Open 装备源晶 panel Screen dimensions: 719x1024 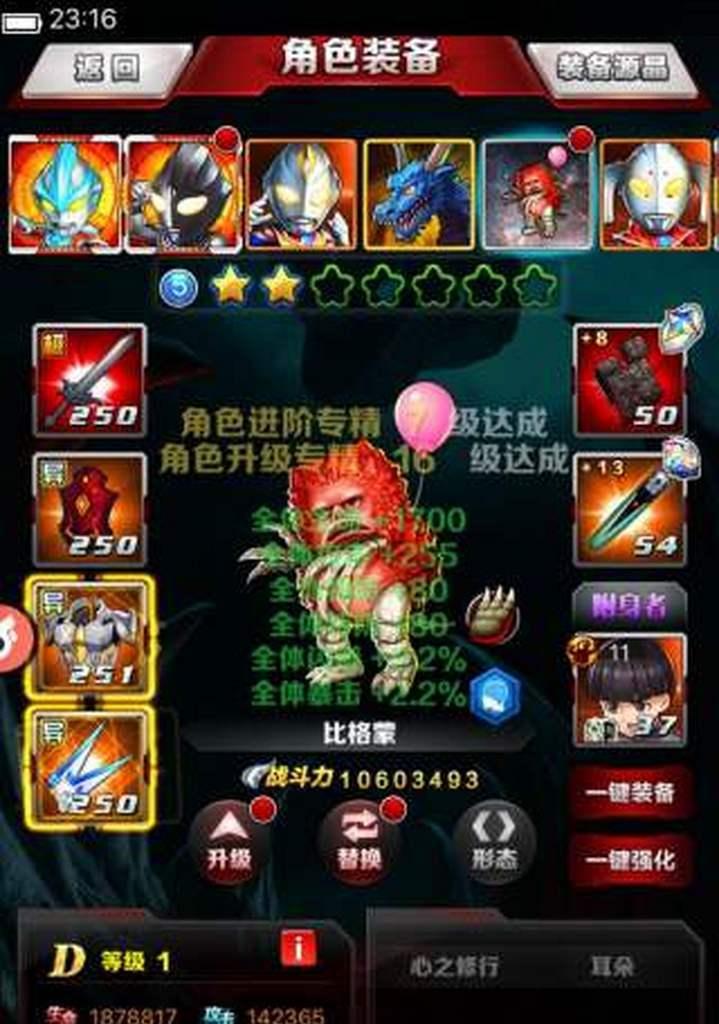click(x=612, y=67)
